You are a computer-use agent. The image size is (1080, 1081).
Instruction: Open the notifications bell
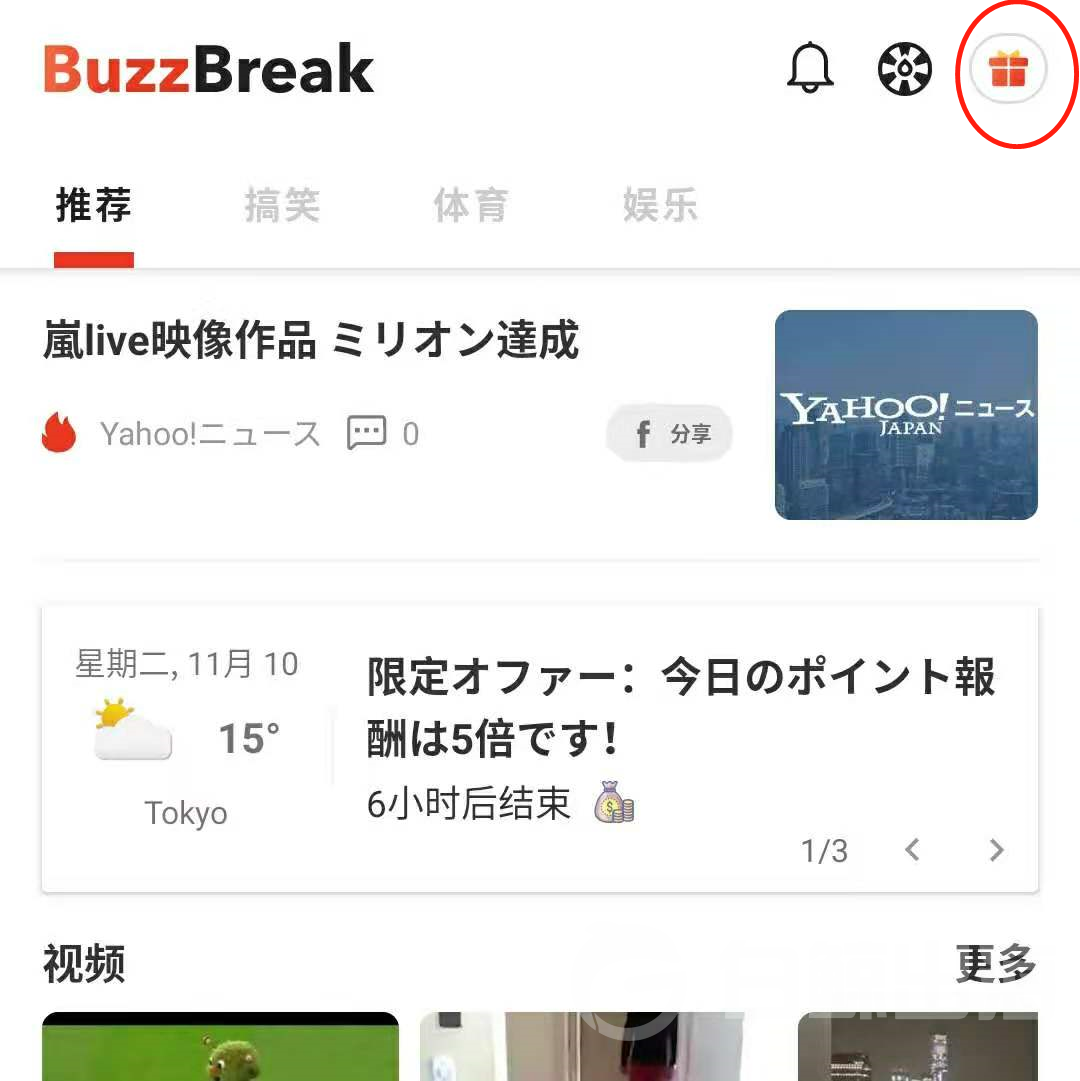click(x=810, y=70)
